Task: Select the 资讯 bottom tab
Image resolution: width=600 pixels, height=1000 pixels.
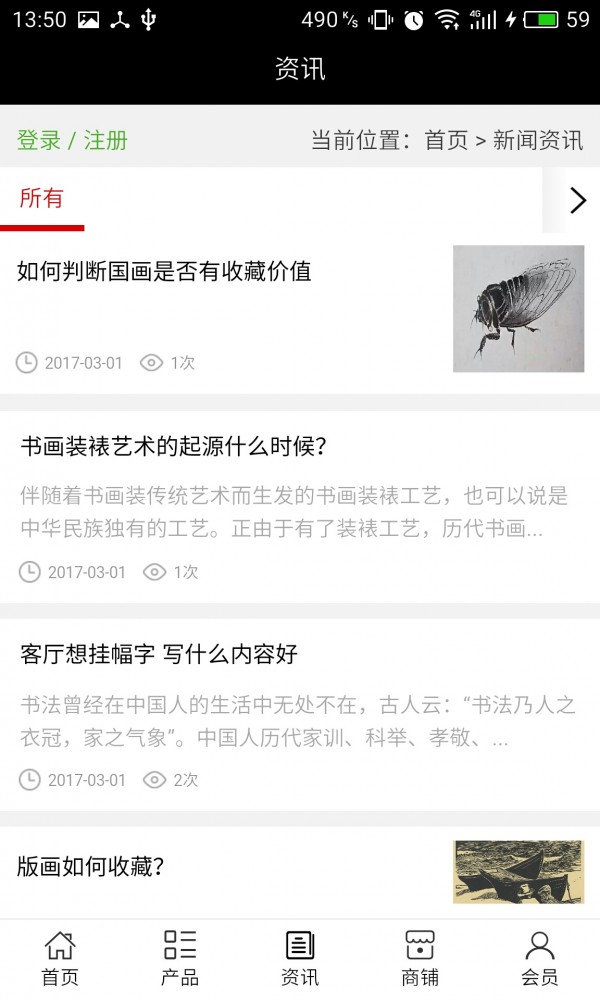Action: click(x=300, y=959)
